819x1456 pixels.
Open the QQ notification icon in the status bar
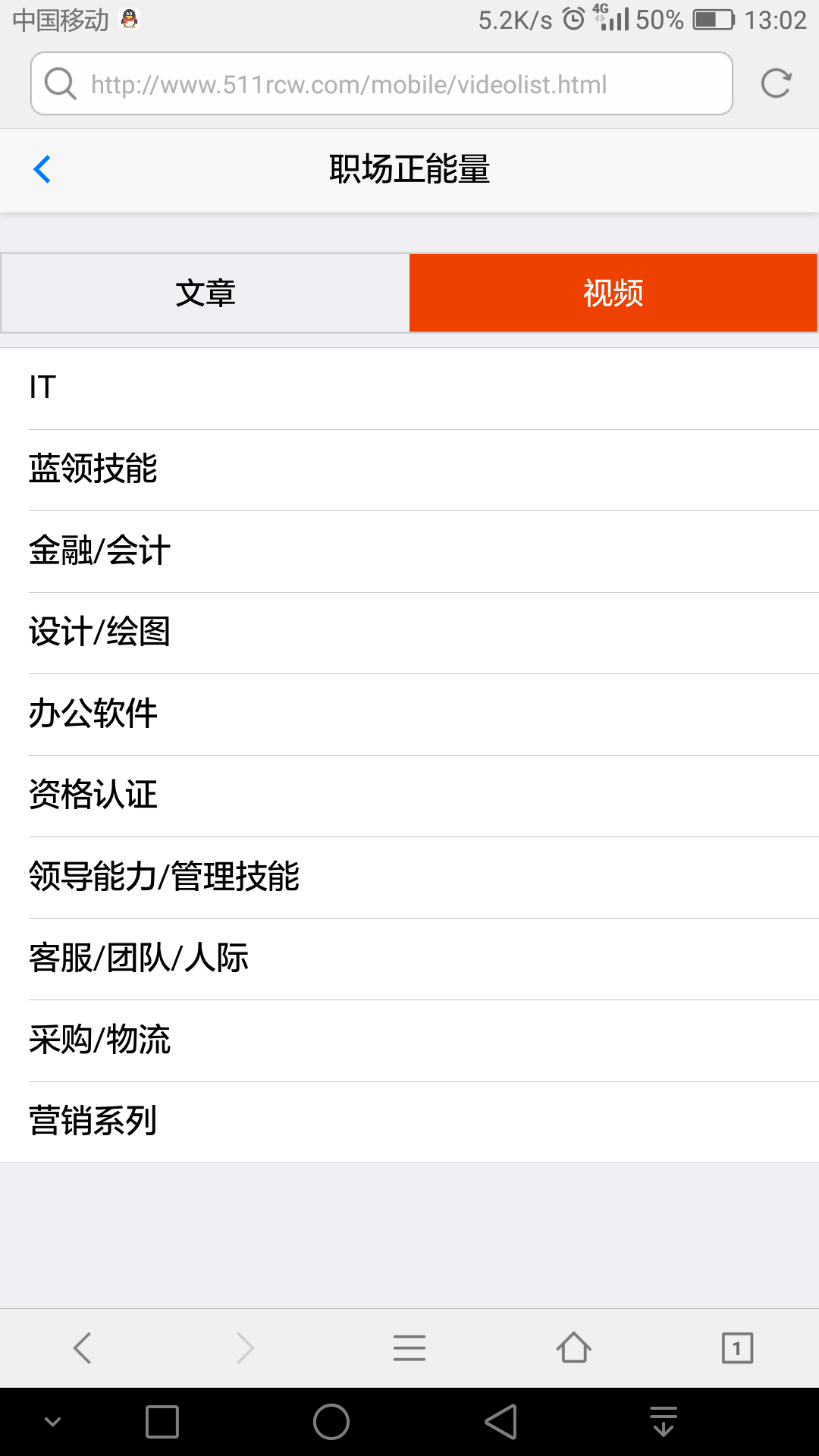pyautogui.click(x=129, y=20)
